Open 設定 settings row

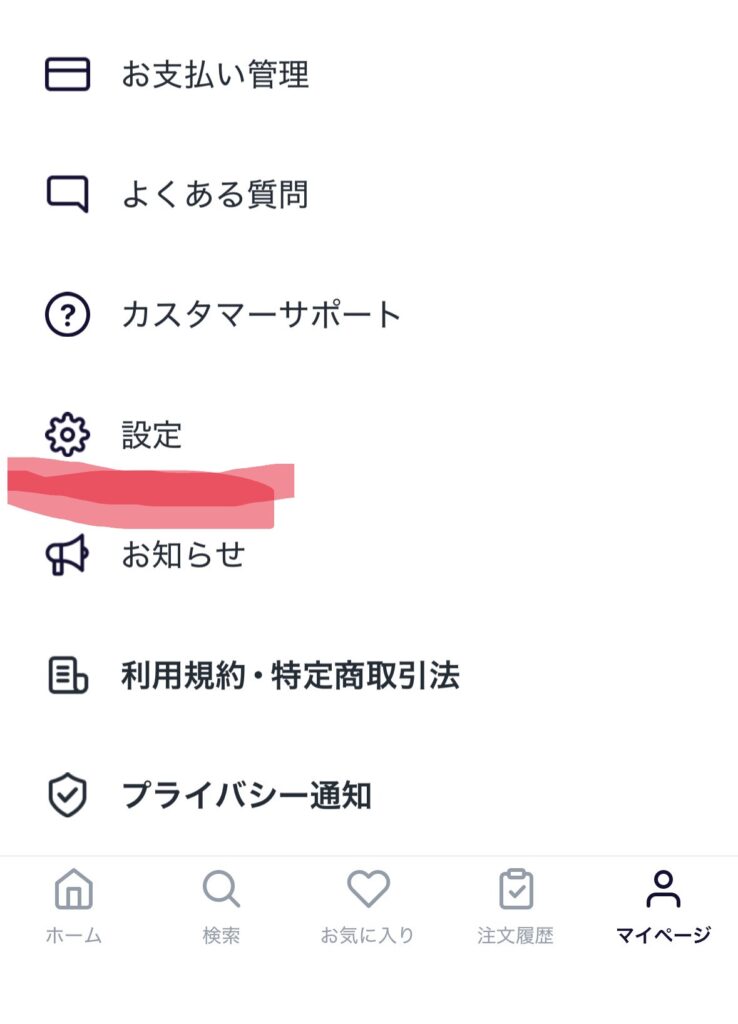click(152, 435)
